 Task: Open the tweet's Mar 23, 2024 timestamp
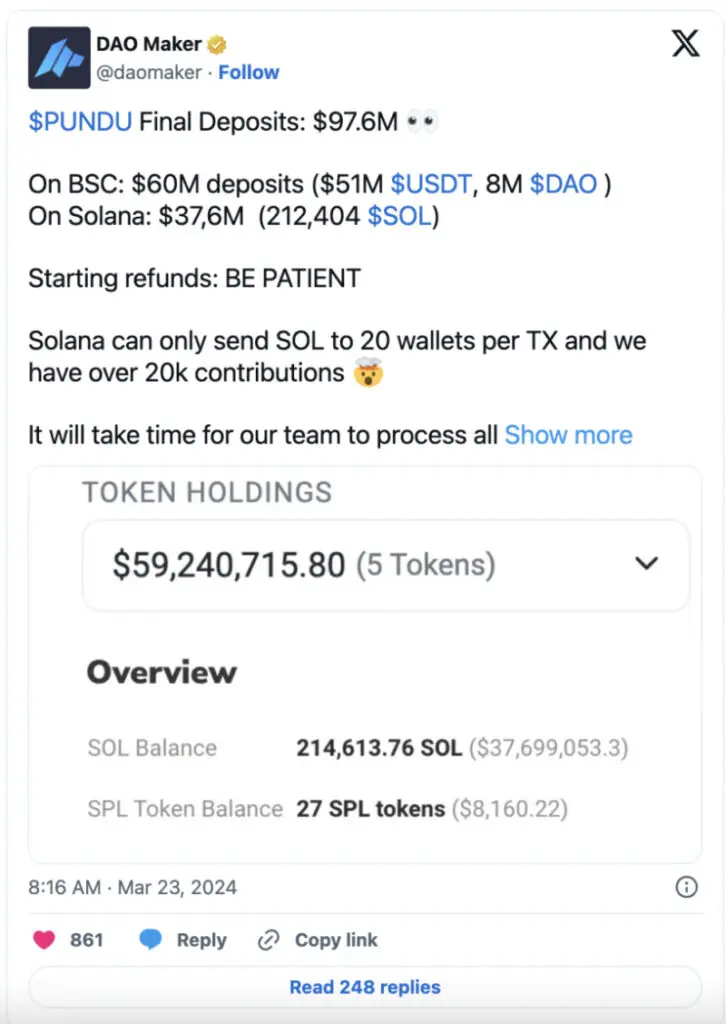tap(132, 887)
